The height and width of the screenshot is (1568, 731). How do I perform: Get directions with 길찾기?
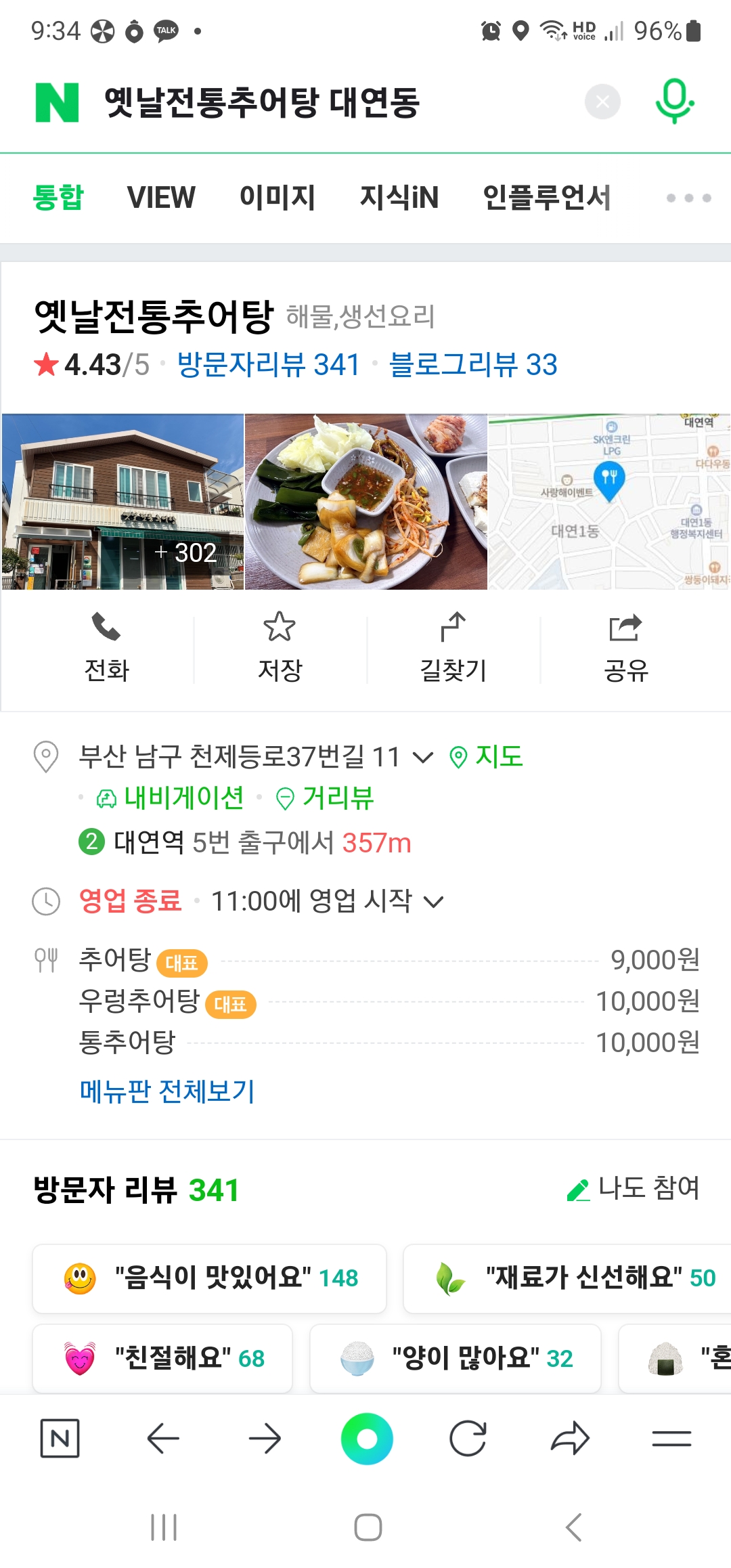pos(453,648)
